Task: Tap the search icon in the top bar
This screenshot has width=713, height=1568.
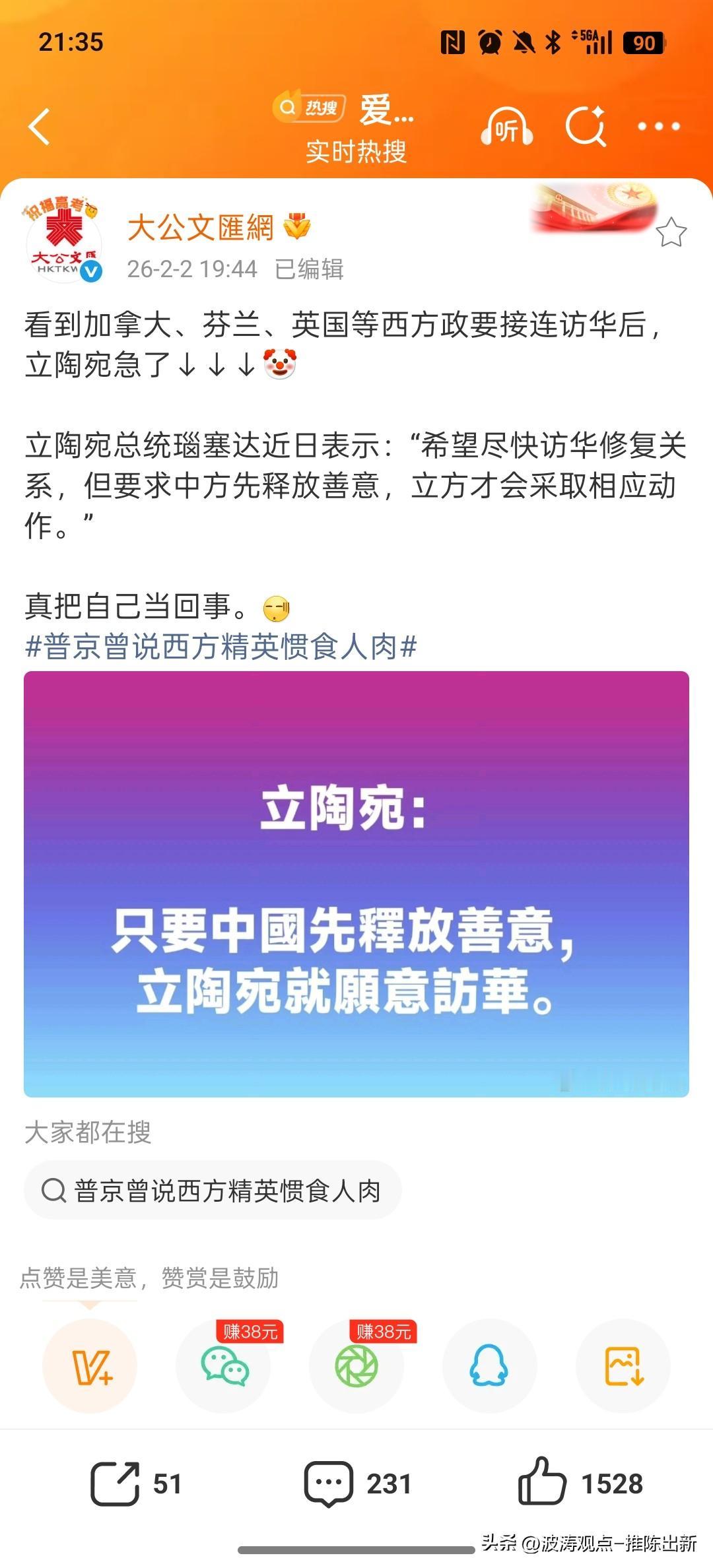Action: point(586,127)
